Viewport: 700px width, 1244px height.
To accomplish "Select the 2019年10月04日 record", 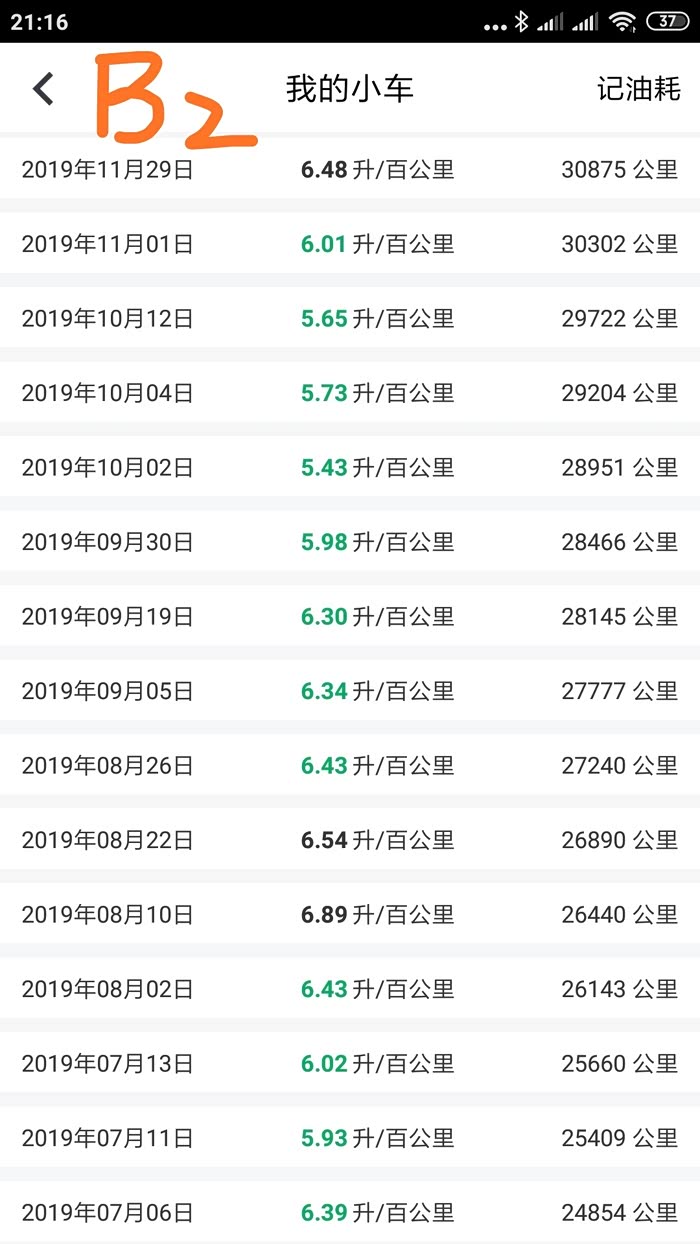I will tap(350, 393).
